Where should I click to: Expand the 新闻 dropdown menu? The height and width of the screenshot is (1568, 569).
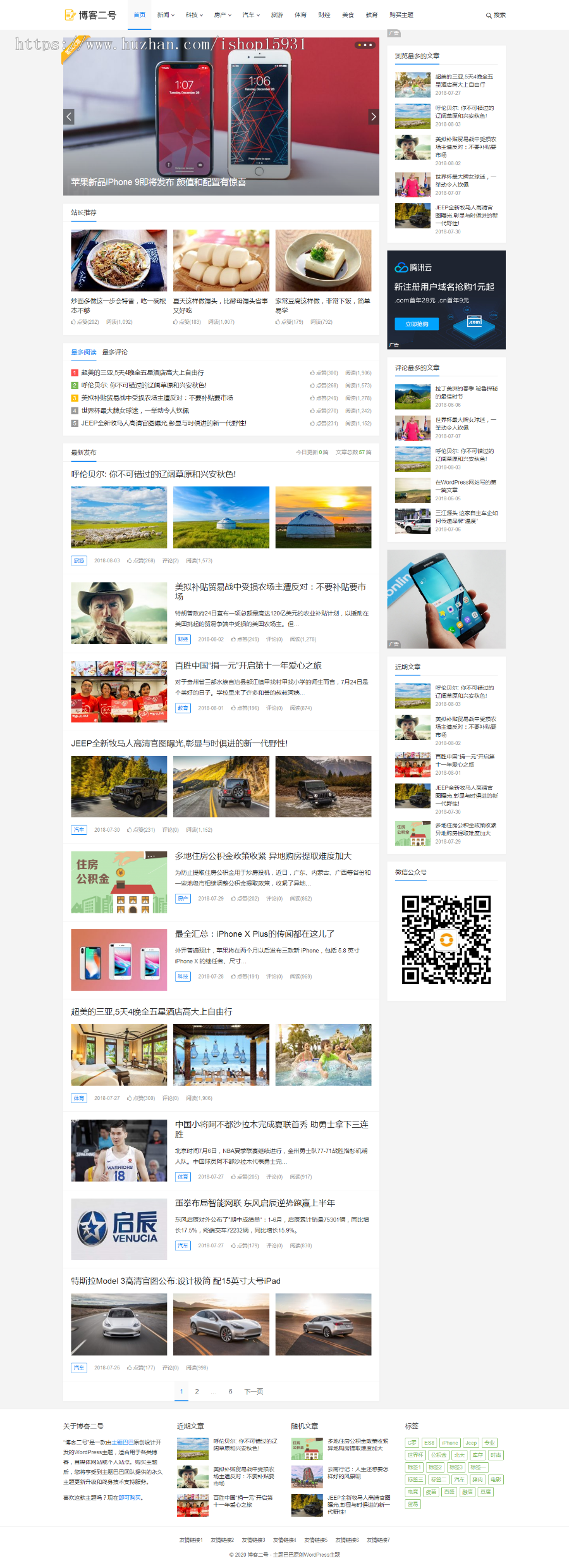tap(163, 15)
